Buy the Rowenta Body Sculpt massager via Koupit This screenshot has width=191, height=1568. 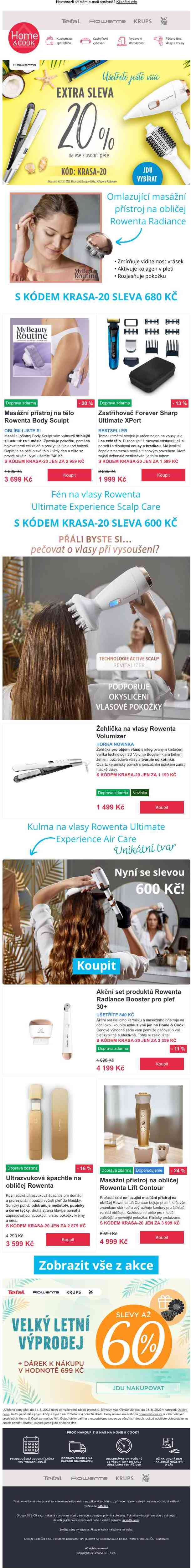(69, 475)
